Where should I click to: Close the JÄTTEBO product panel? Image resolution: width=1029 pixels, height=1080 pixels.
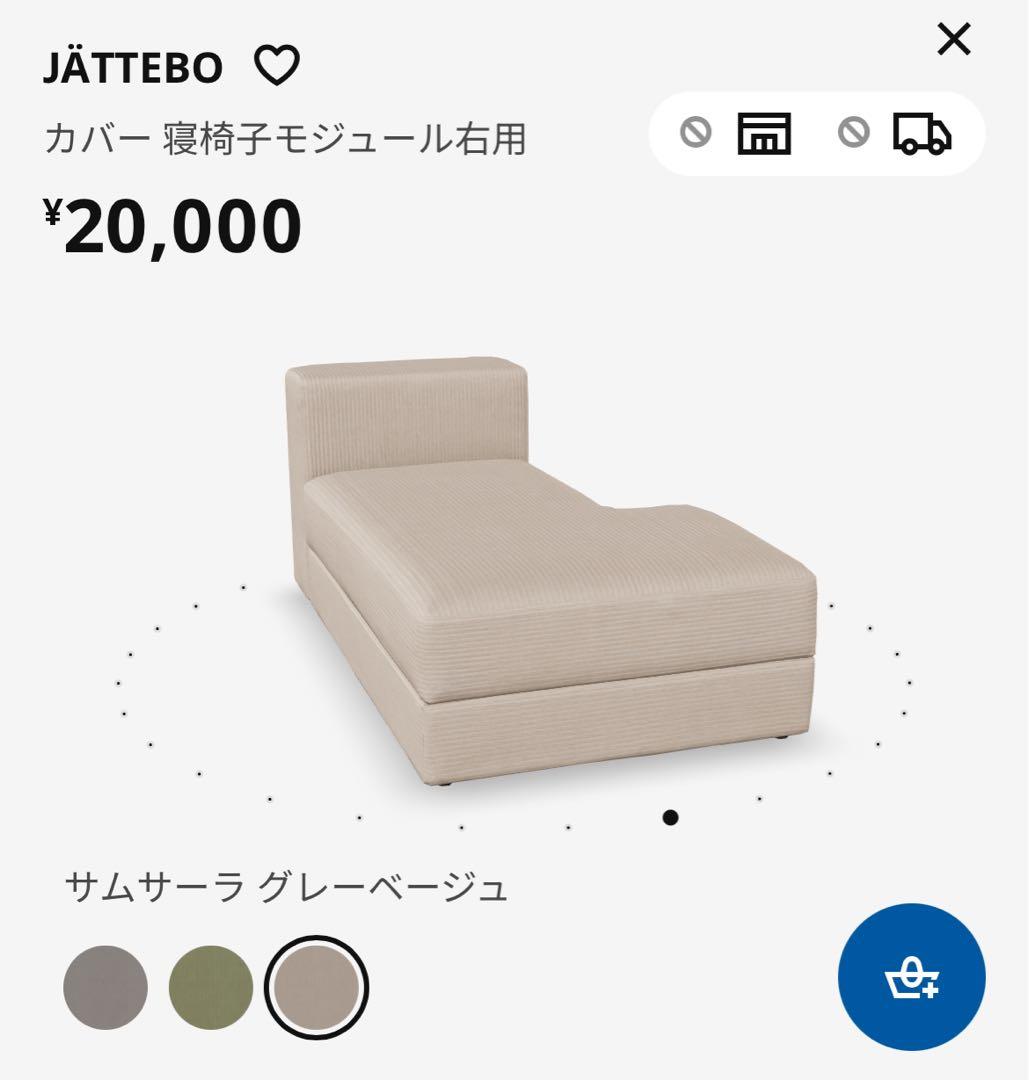click(x=953, y=40)
